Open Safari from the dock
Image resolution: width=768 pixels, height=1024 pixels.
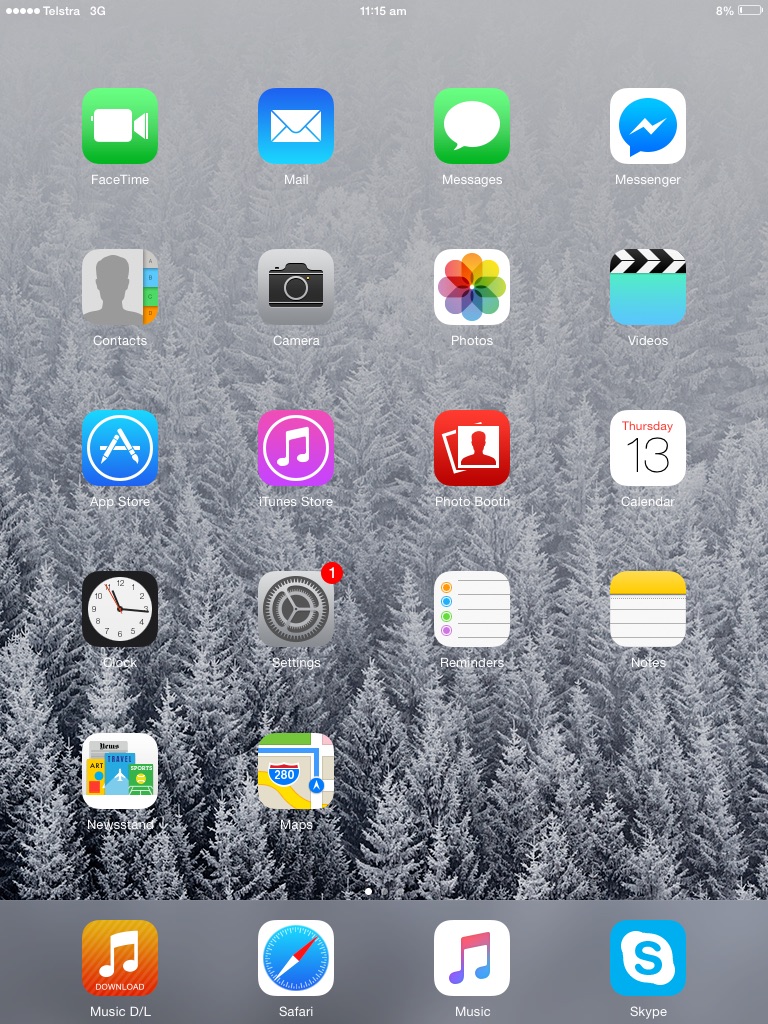coord(296,958)
